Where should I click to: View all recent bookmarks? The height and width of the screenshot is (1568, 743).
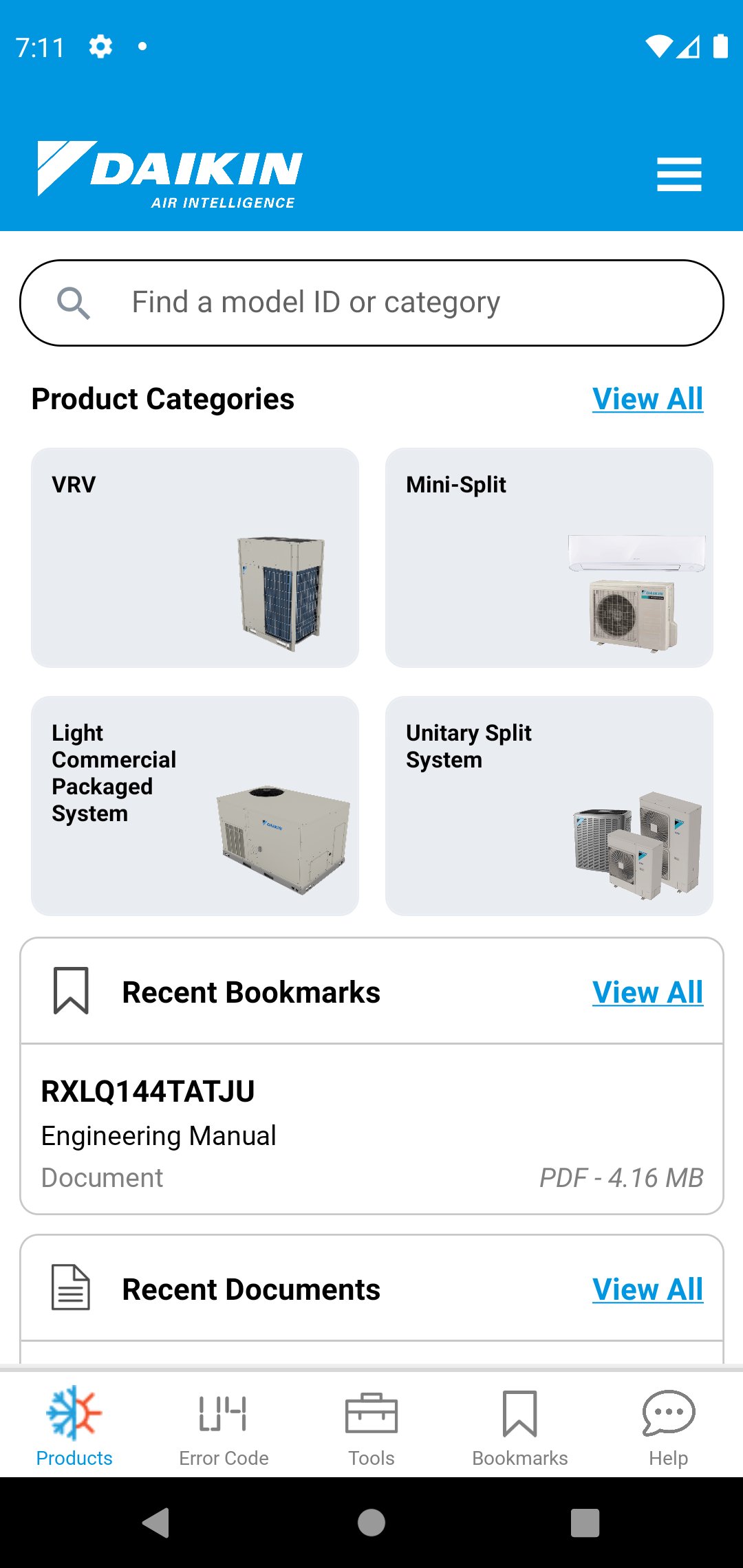click(647, 992)
